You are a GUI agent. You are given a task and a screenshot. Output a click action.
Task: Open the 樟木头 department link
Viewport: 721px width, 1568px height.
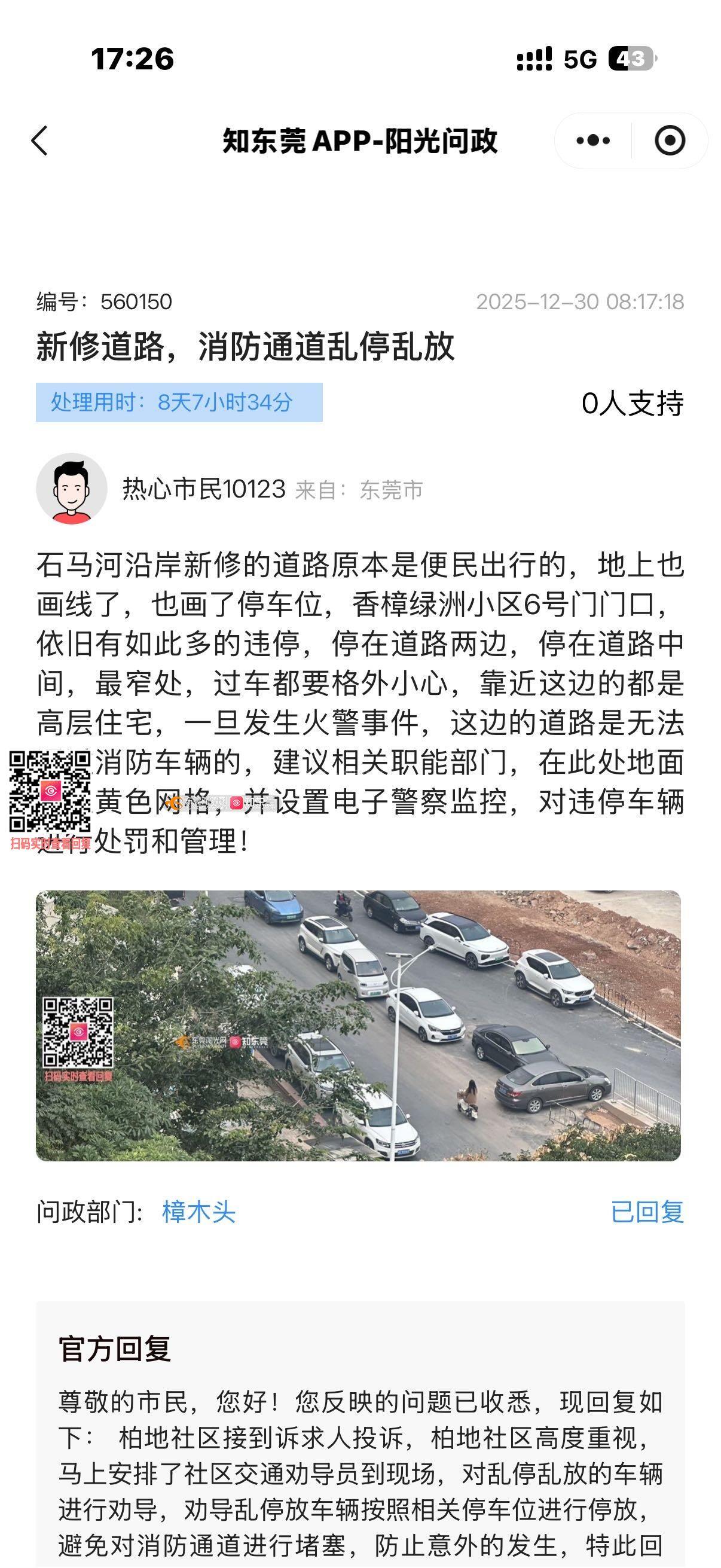tap(198, 1212)
